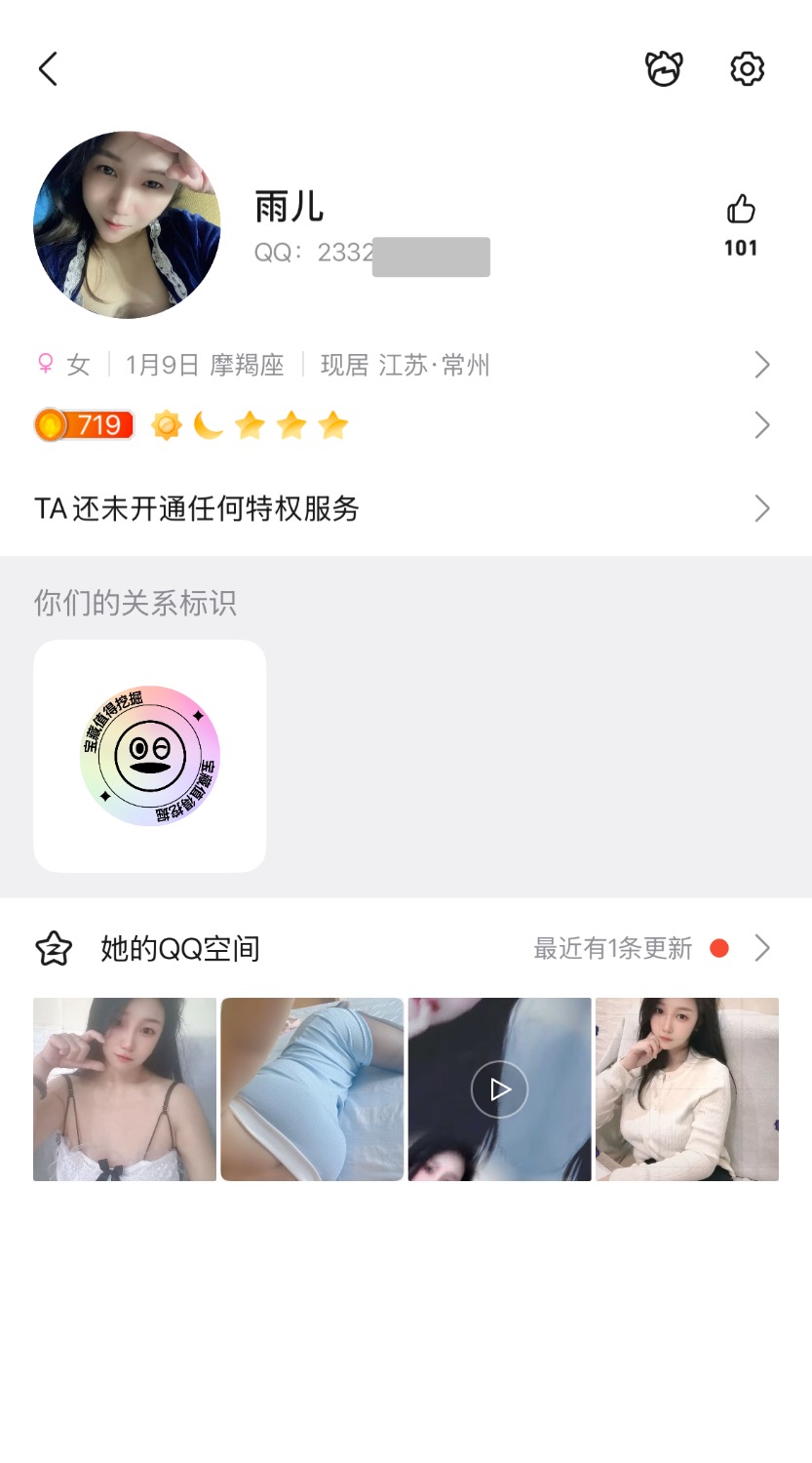Go back using the top-left arrow

tap(48, 69)
